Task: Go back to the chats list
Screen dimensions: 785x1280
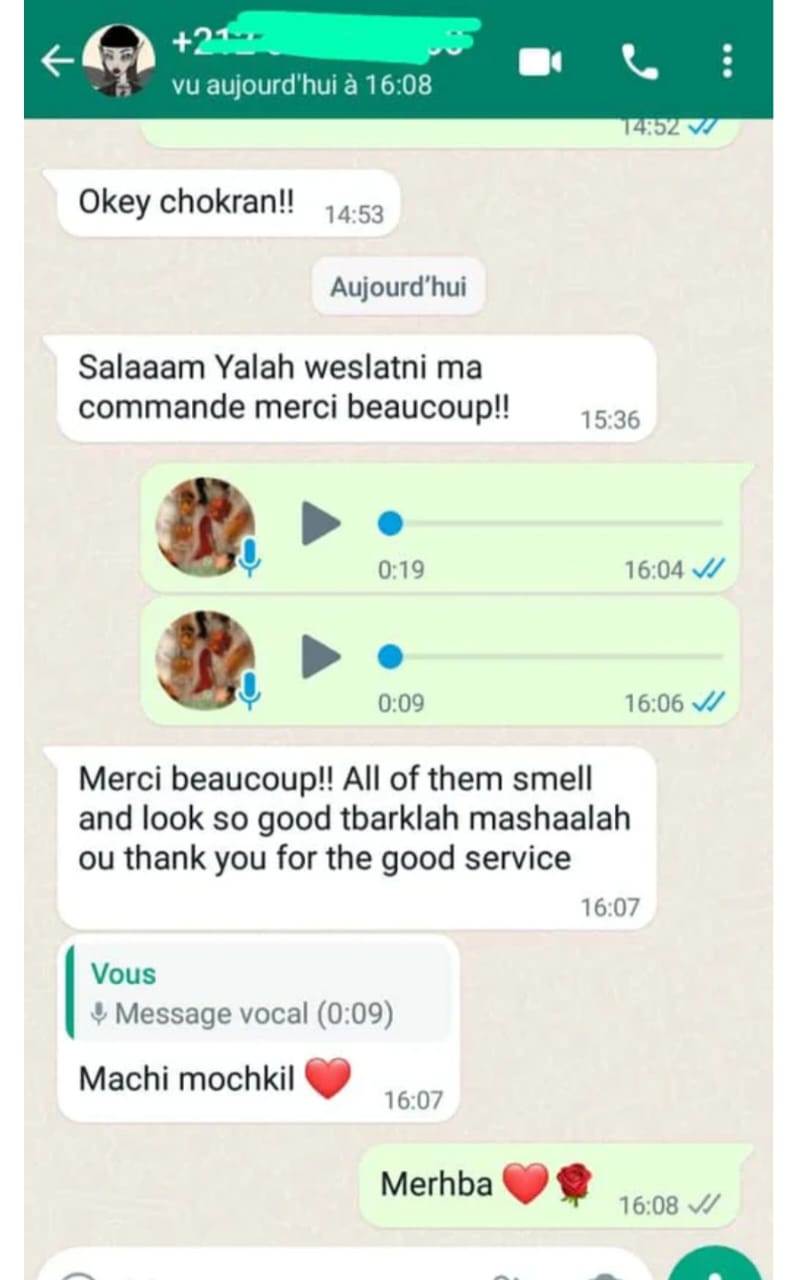Action: pyautogui.click(x=56, y=62)
